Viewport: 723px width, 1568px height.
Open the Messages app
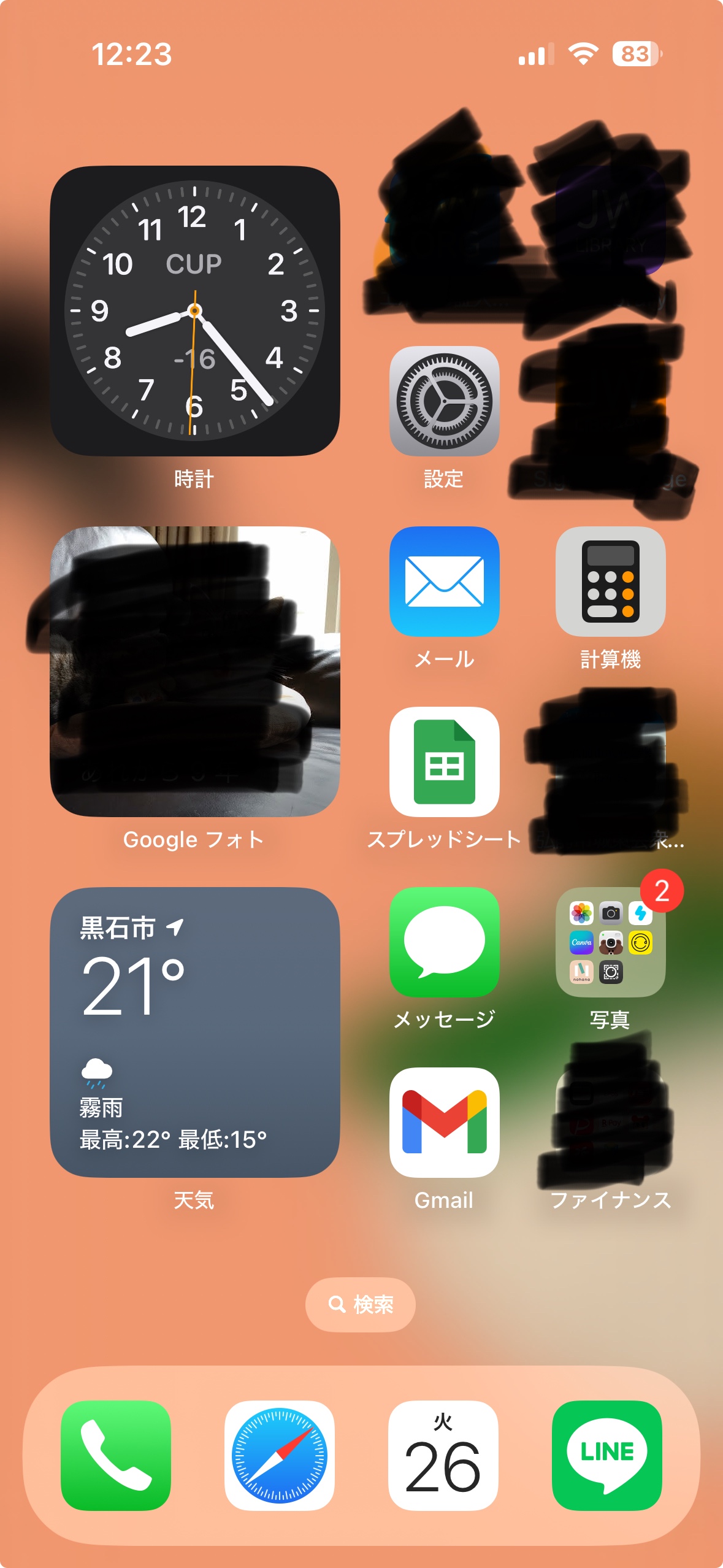point(444,942)
